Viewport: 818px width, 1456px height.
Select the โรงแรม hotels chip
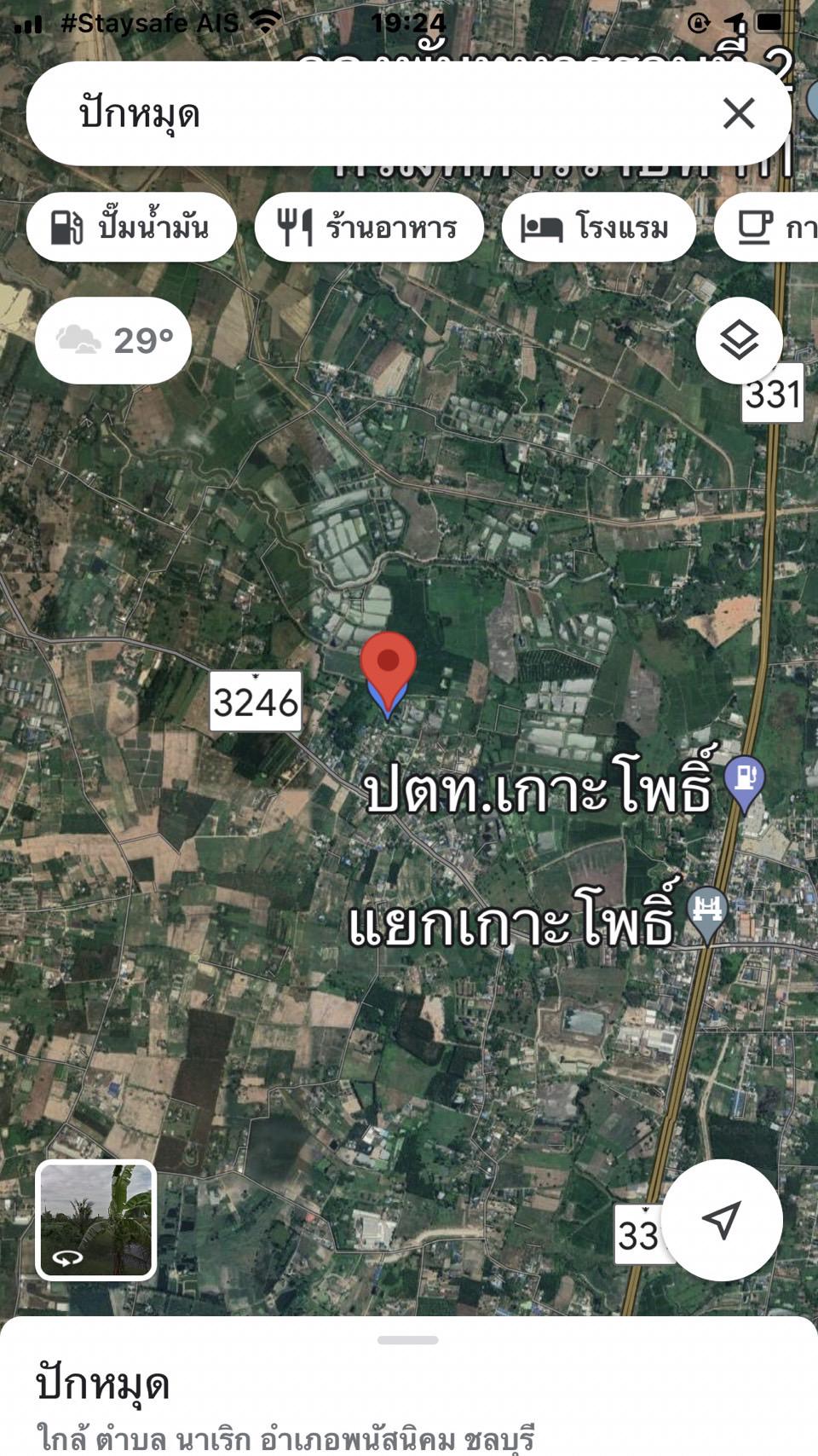598,227
